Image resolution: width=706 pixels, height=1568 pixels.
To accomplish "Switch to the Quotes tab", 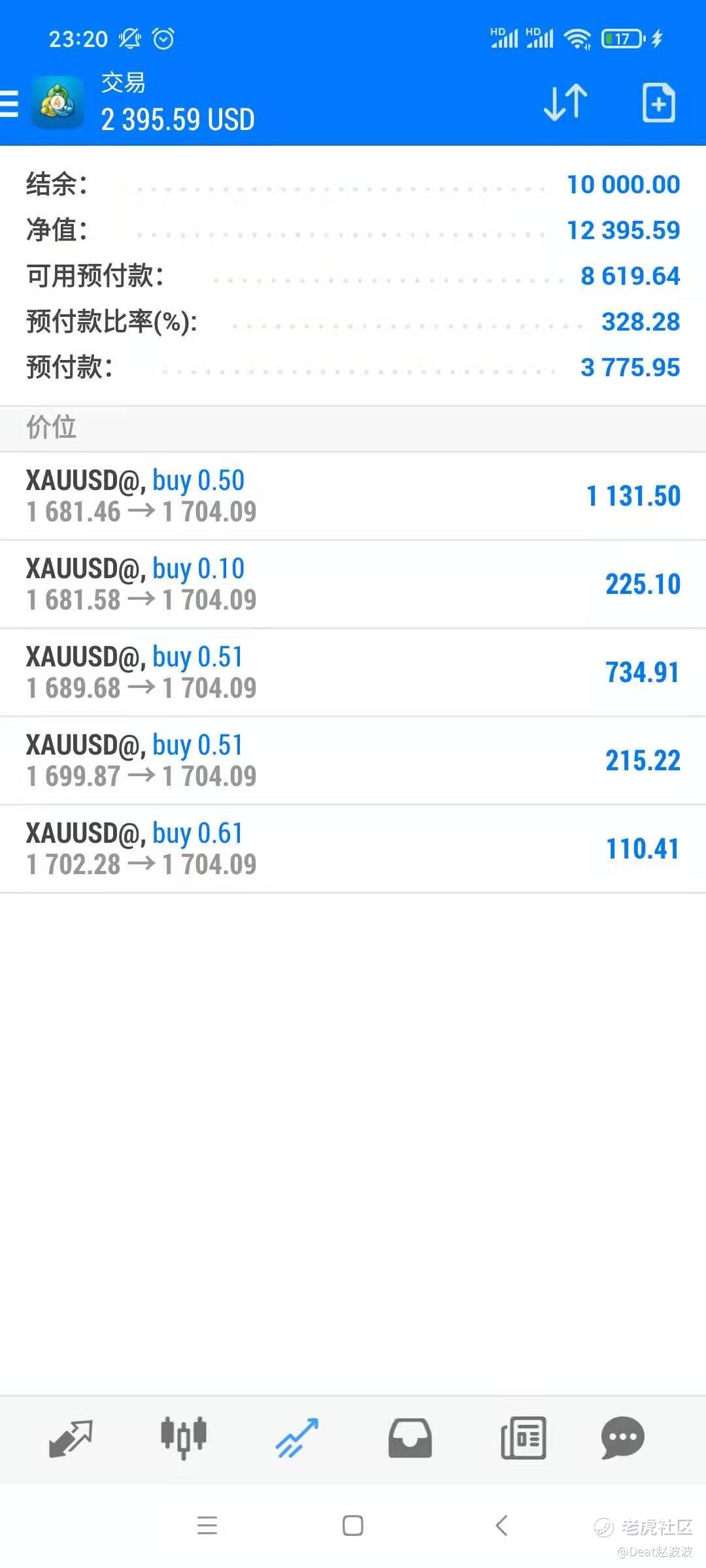I will (x=71, y=1438).
